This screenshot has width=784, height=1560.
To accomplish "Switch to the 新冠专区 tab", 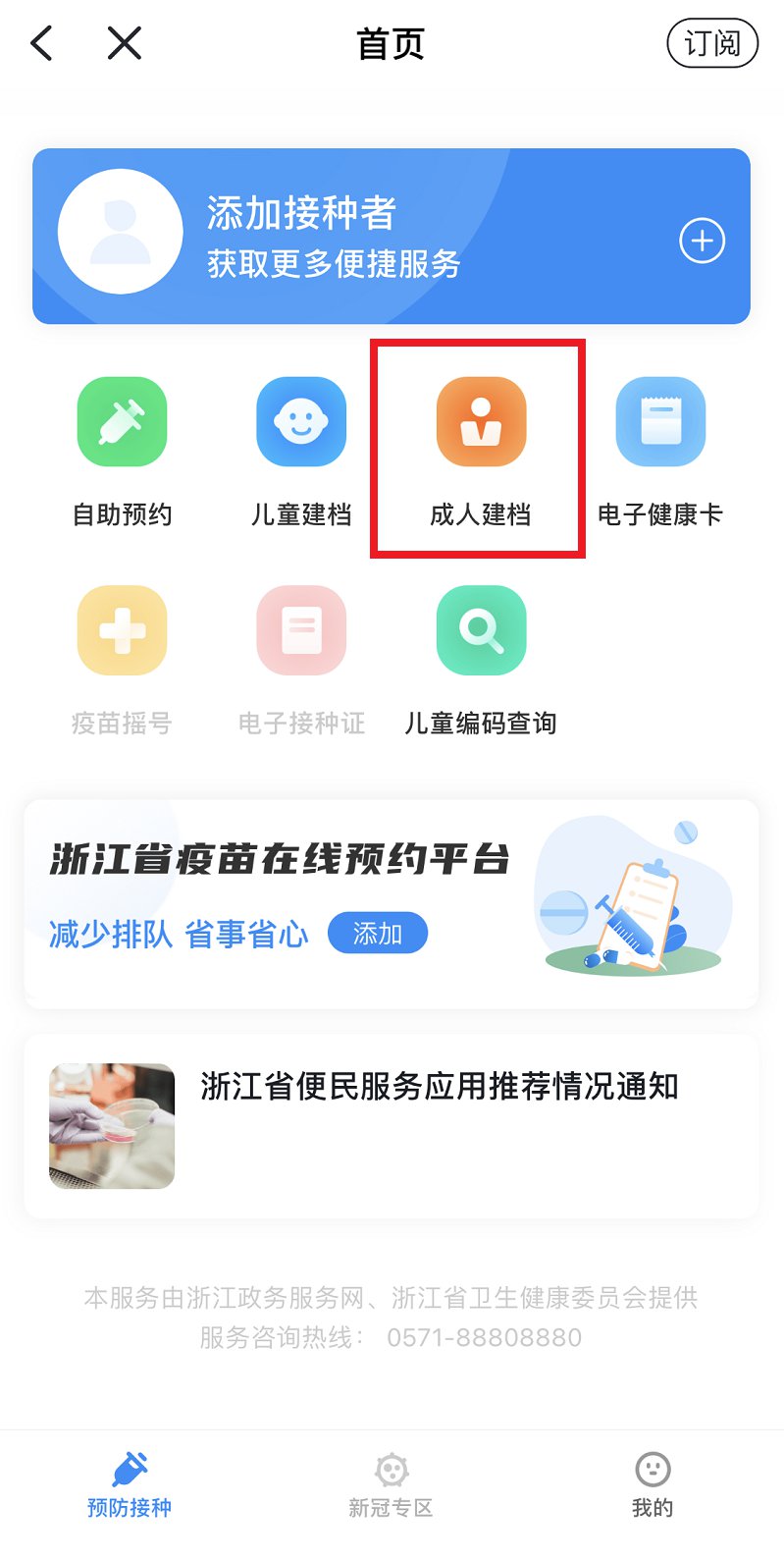I will [391, 1485].
